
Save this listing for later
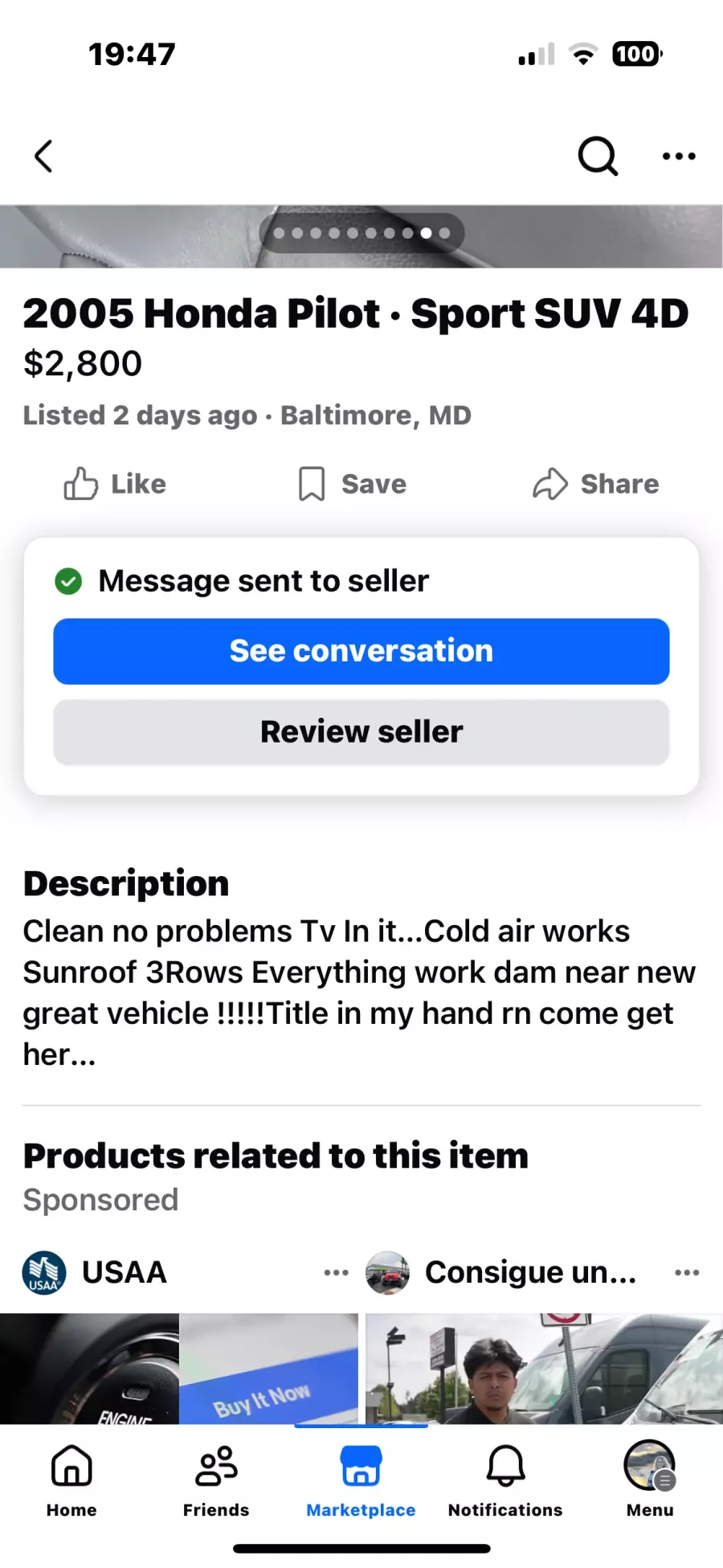pyautogui.click(x=352, y=484)
